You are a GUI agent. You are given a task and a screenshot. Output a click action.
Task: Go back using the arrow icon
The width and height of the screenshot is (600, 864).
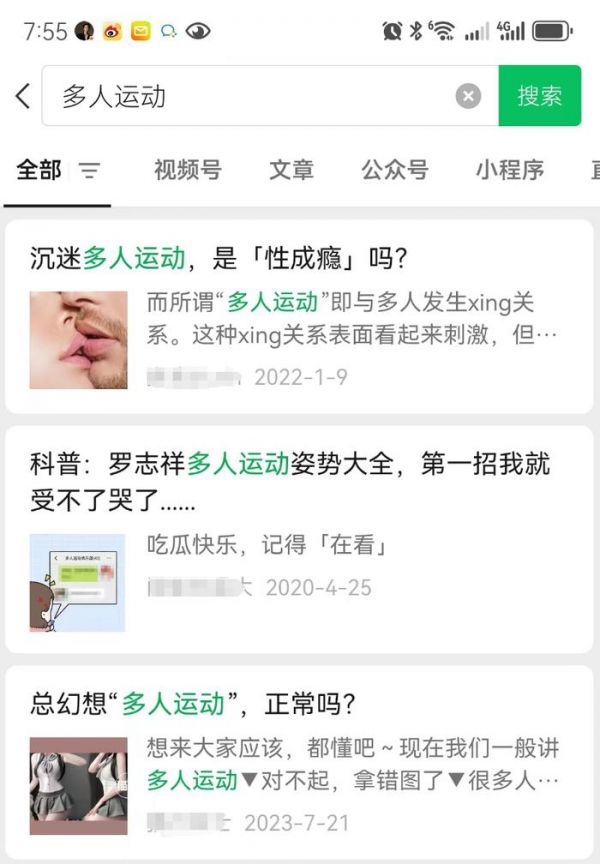coord(23,96)
